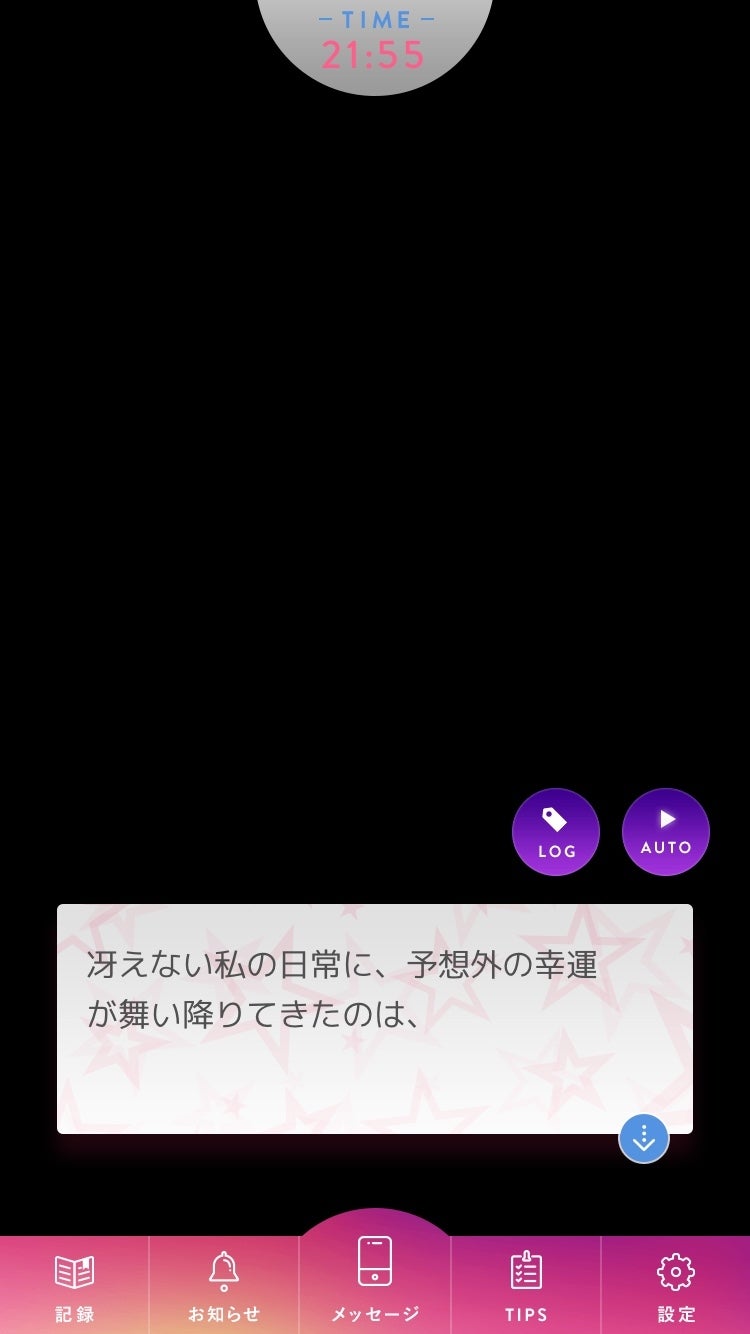
Task: Open the 記録 tab
Action: tap(75, 1286)
